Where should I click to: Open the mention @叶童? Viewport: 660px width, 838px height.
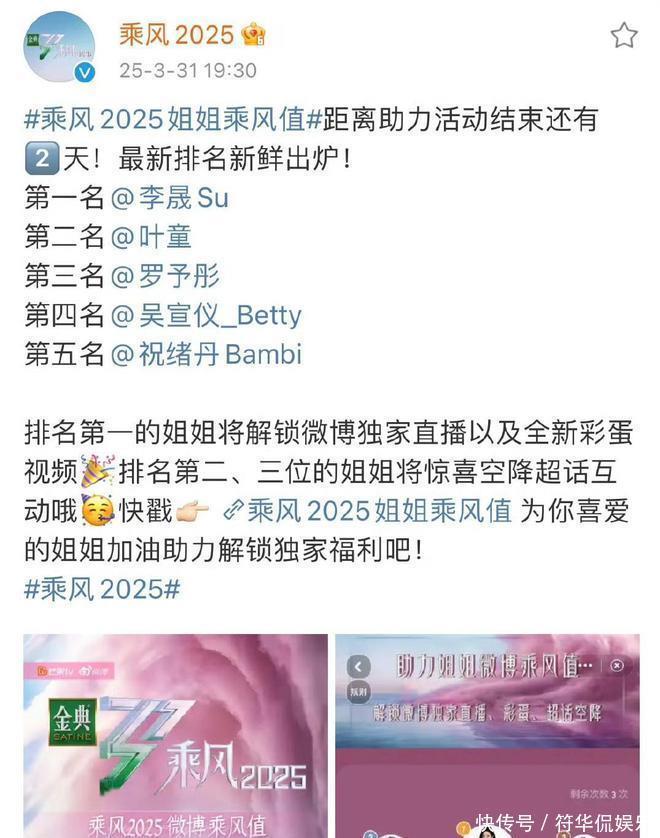[151, 237]
